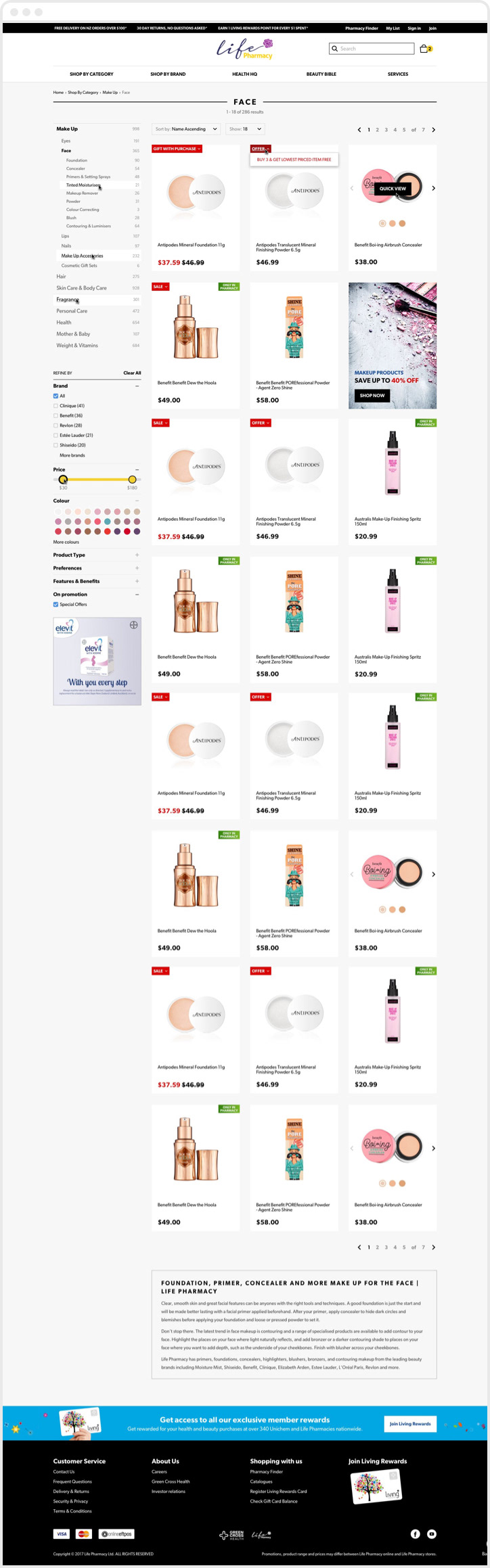This screenshot has height=1568, width=490.
Task: Tap Quick View on Benefit Boi-ing Concealer
Action: click(393, 189)
